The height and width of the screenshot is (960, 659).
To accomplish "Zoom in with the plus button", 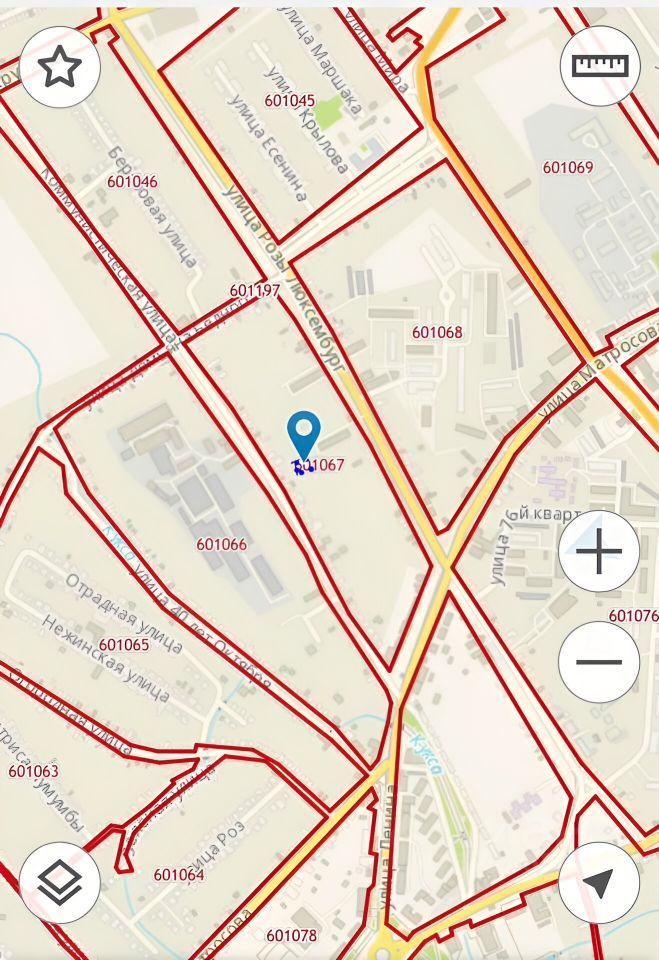I will point(599,551).
